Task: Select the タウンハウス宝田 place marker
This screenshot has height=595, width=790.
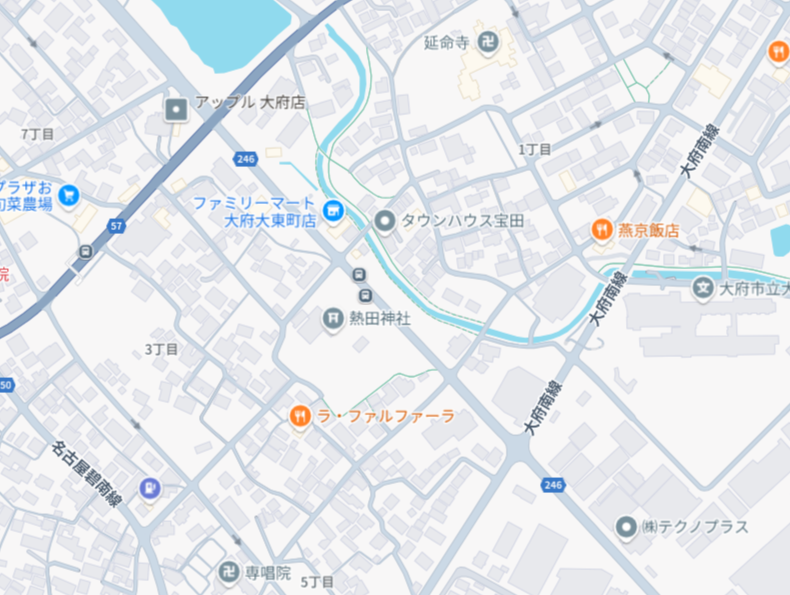Action: tap(385, 220)
